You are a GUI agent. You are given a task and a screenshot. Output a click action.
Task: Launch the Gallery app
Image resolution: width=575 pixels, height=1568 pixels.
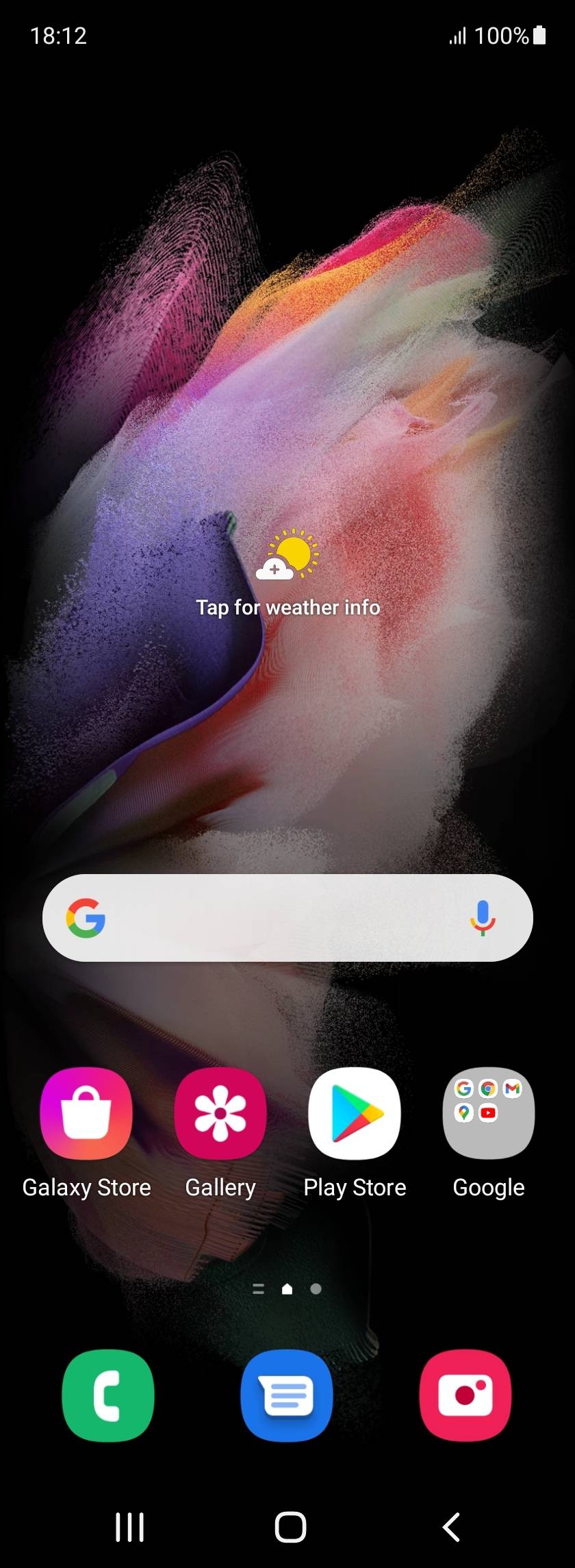tap(220, 1113)
